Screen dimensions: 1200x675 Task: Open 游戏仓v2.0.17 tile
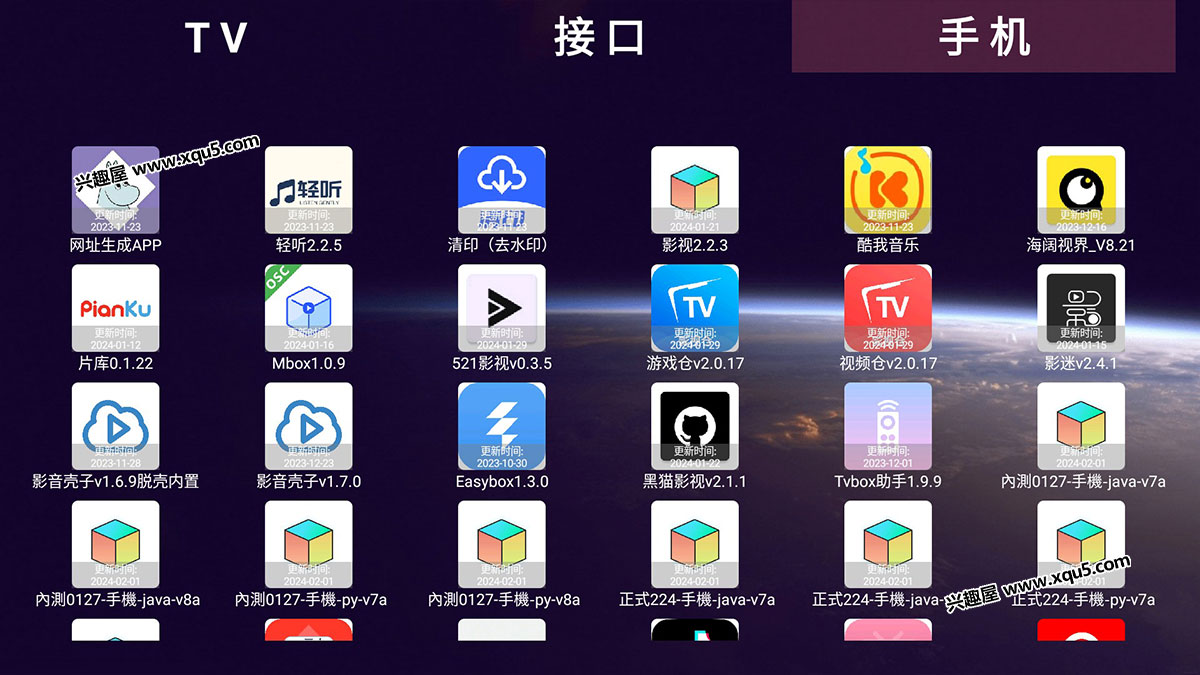(694, 308)
